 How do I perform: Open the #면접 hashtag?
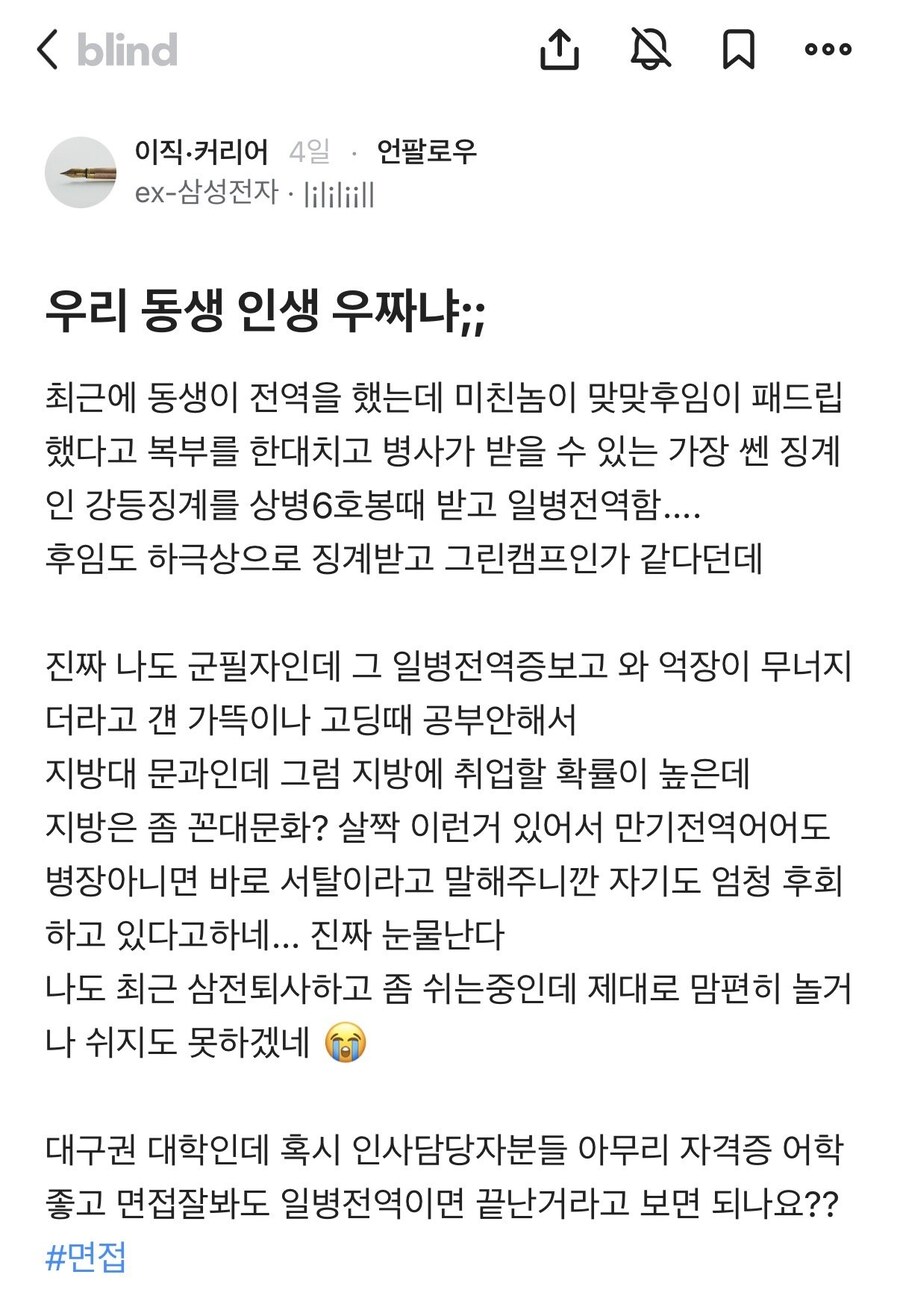[87, 1256]
